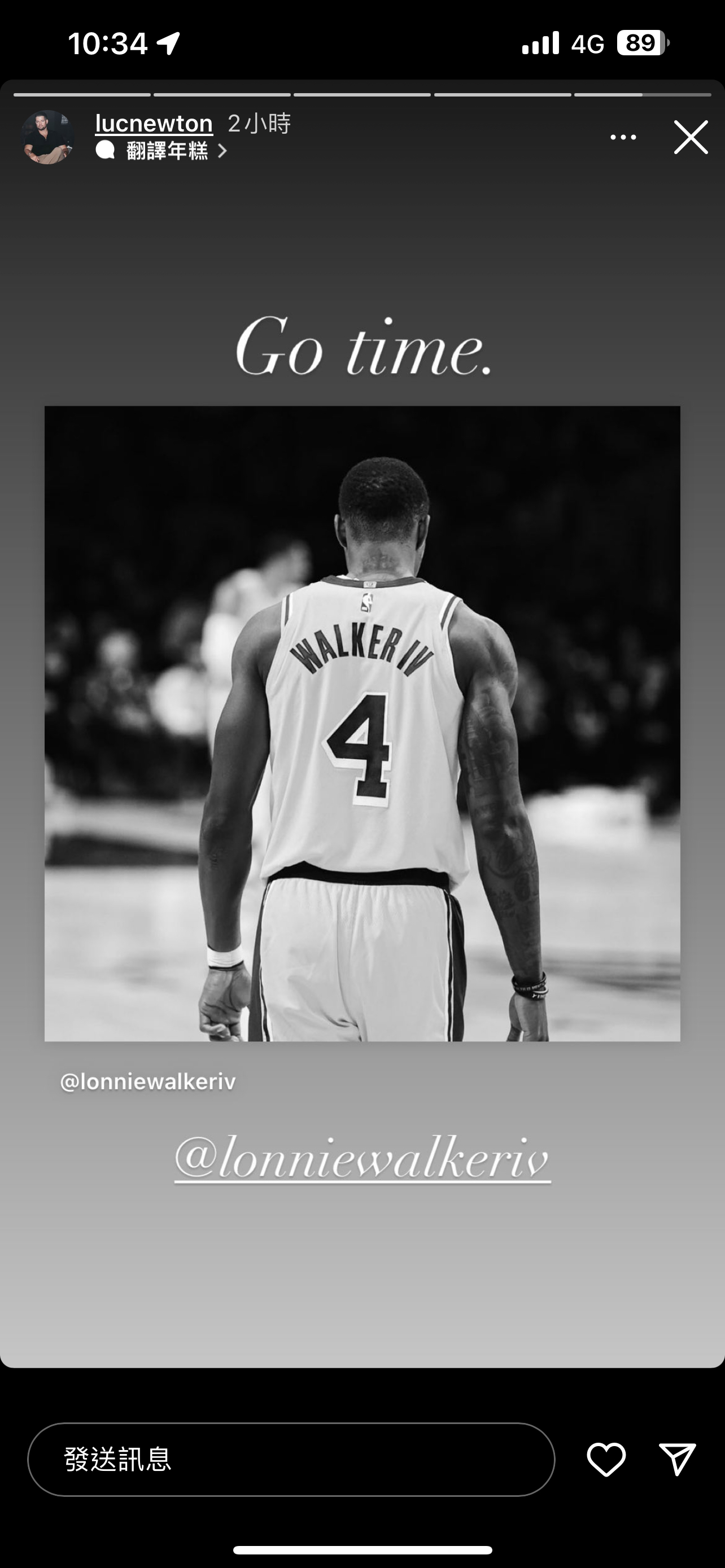The height and width of the screenshot is (1568, 725).
Task: Tap lucnewton's profile picture
Action: click(47, 137)
